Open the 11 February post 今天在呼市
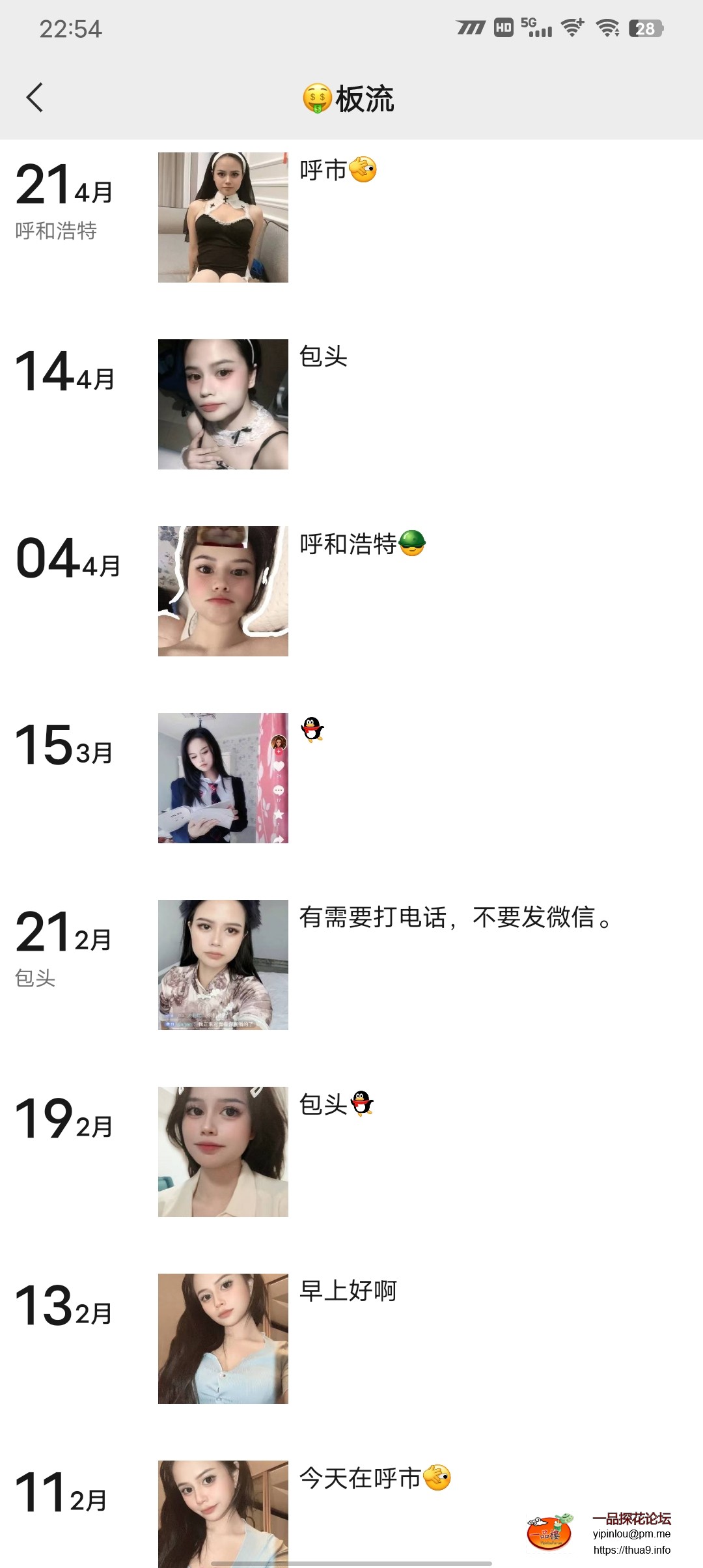 [223, 1511]
